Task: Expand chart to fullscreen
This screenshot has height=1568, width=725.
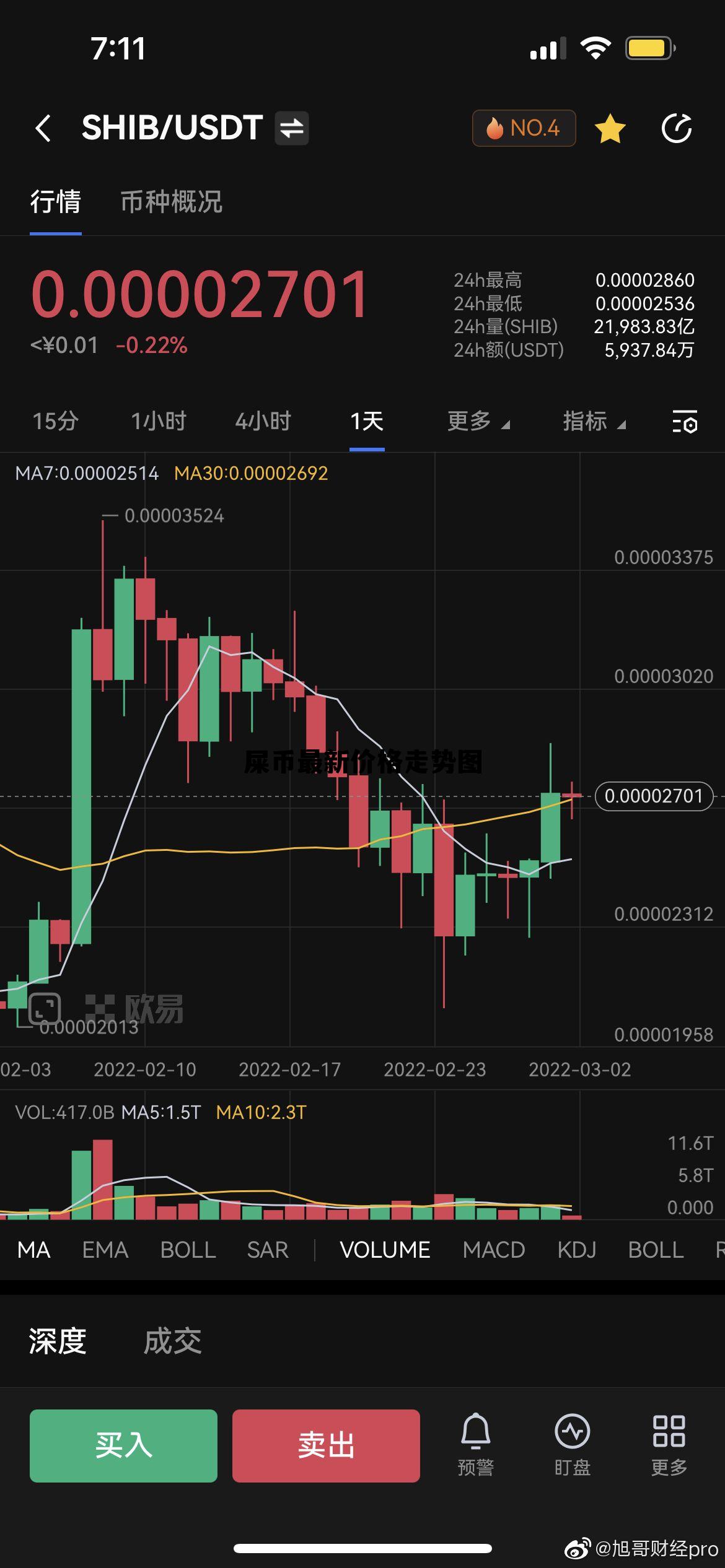Action: tap(45, 1008)
